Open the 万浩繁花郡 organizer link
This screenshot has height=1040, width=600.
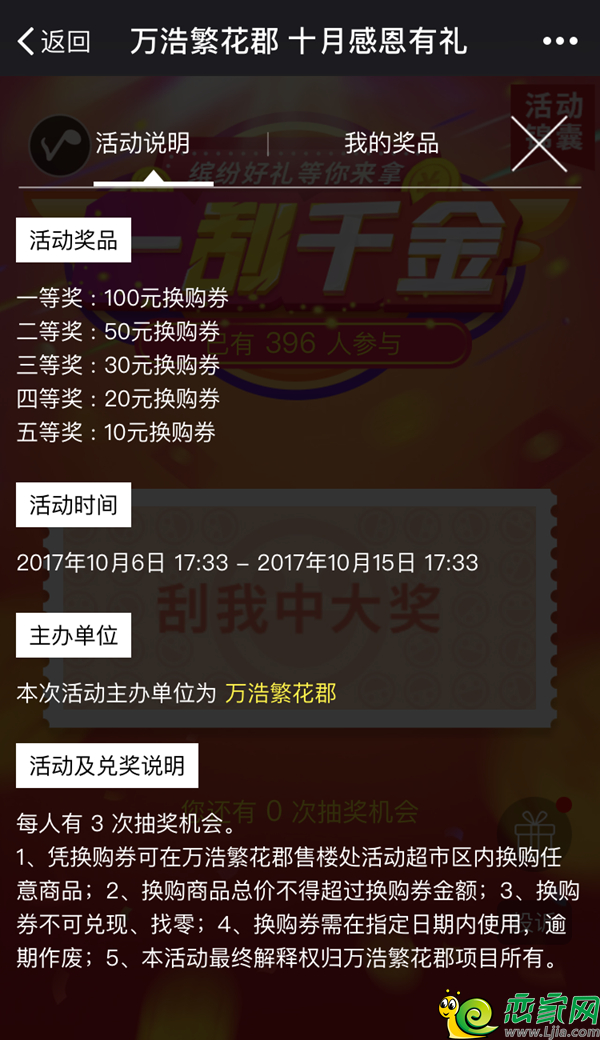(280, 692)
